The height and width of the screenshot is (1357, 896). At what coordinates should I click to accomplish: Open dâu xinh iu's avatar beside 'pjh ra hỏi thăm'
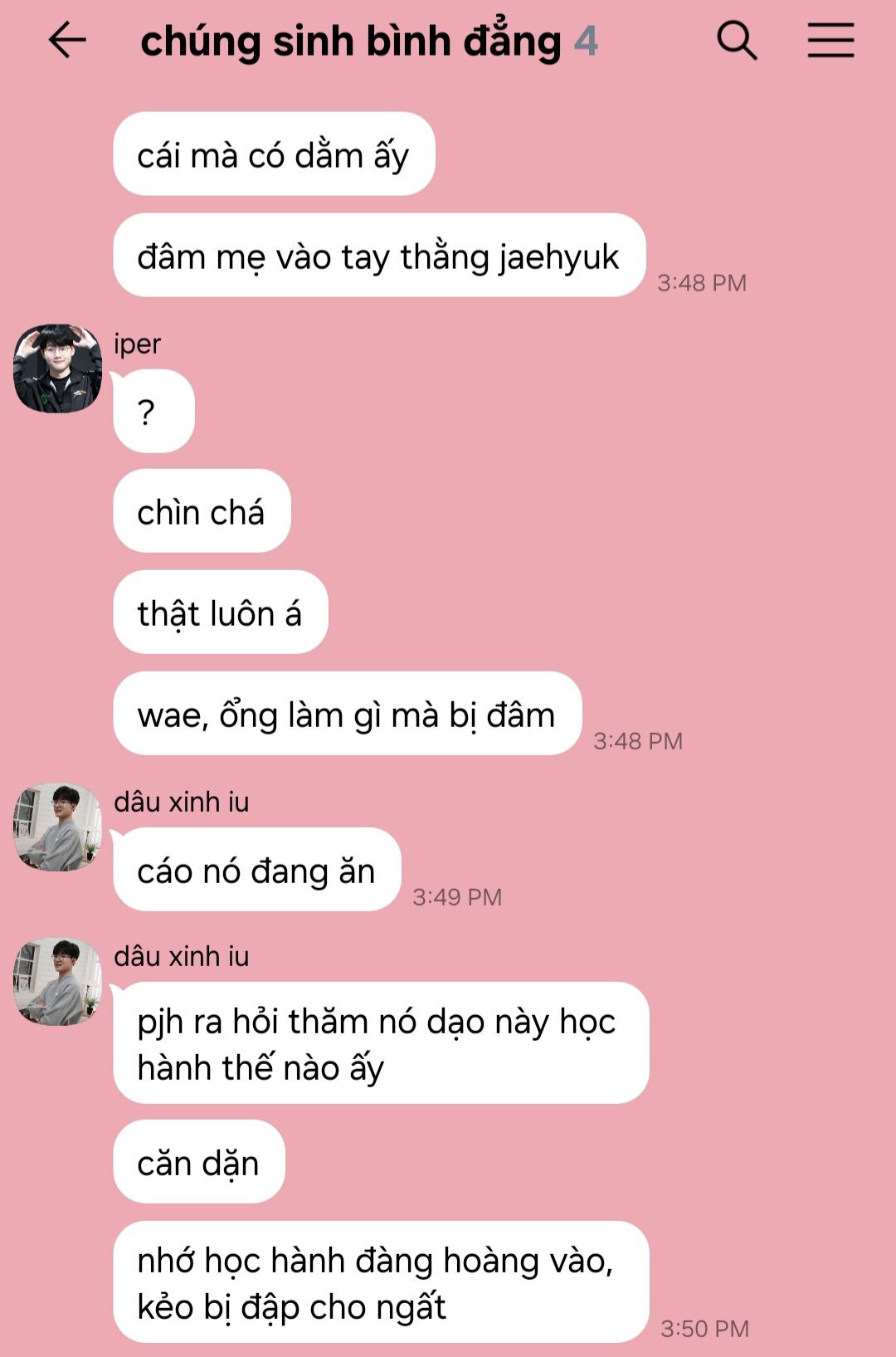[x=57, y=981]
